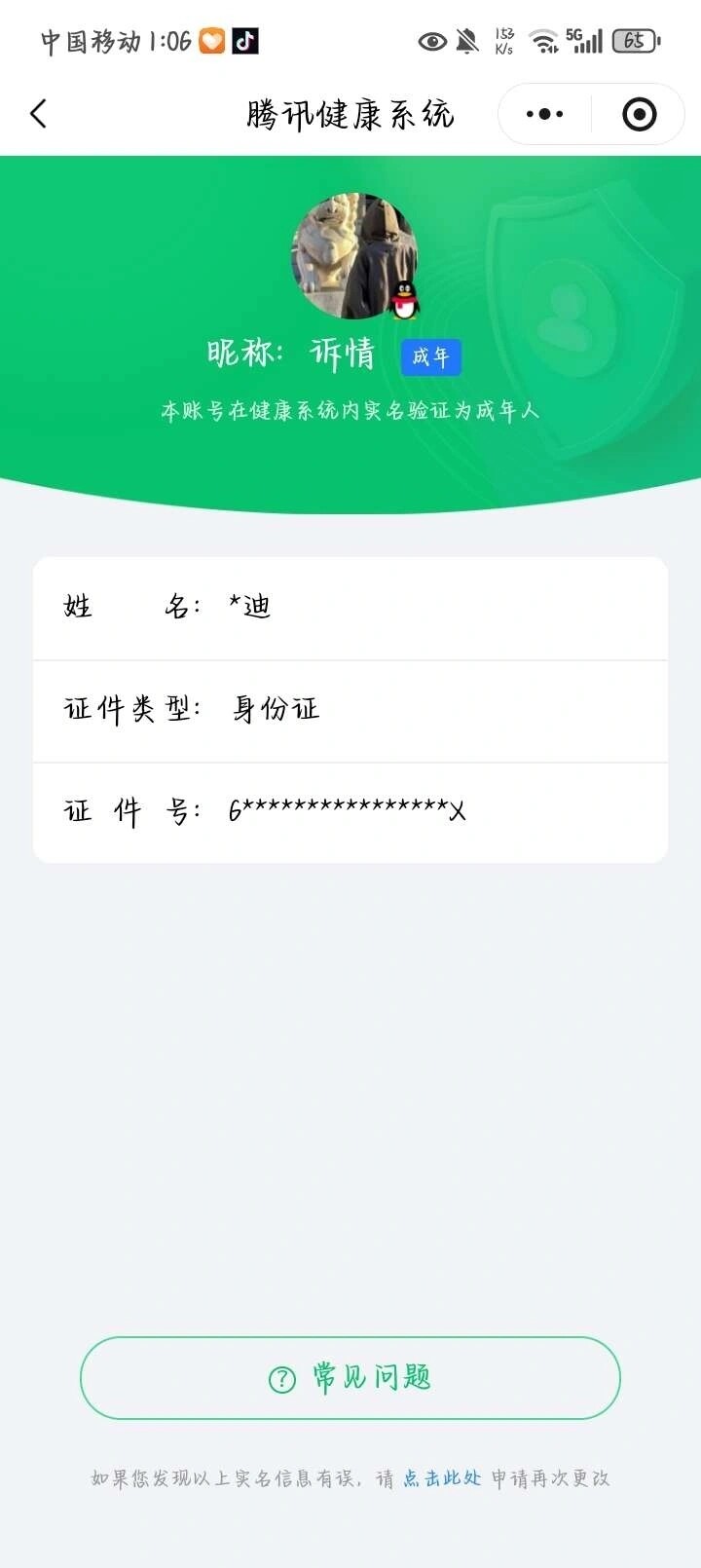Tap the 常见问题 FAQ button
The height and width of the screenshot is (1568, 701).
pyautogui.click(x=350, y=1378)
